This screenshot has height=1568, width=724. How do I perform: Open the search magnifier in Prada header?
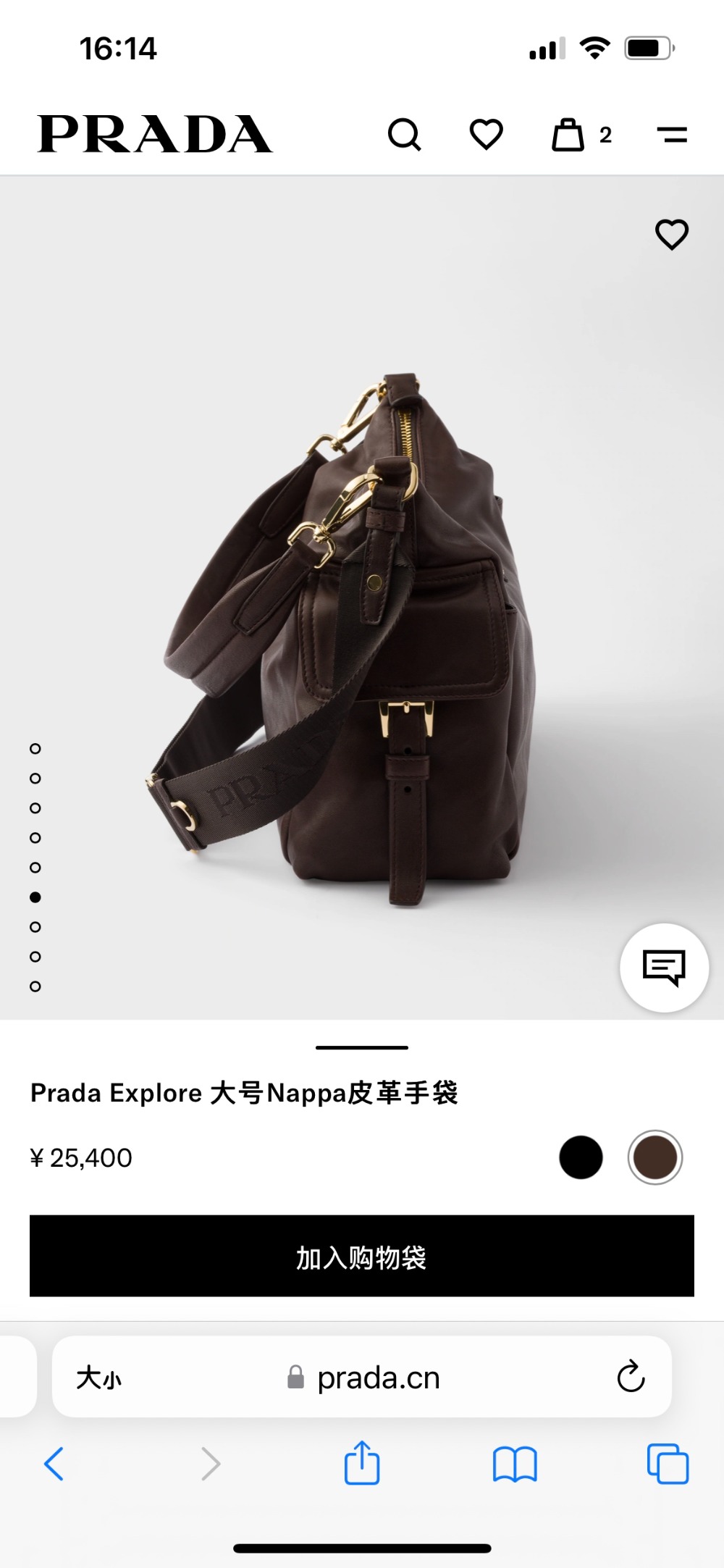coord(404,135)
